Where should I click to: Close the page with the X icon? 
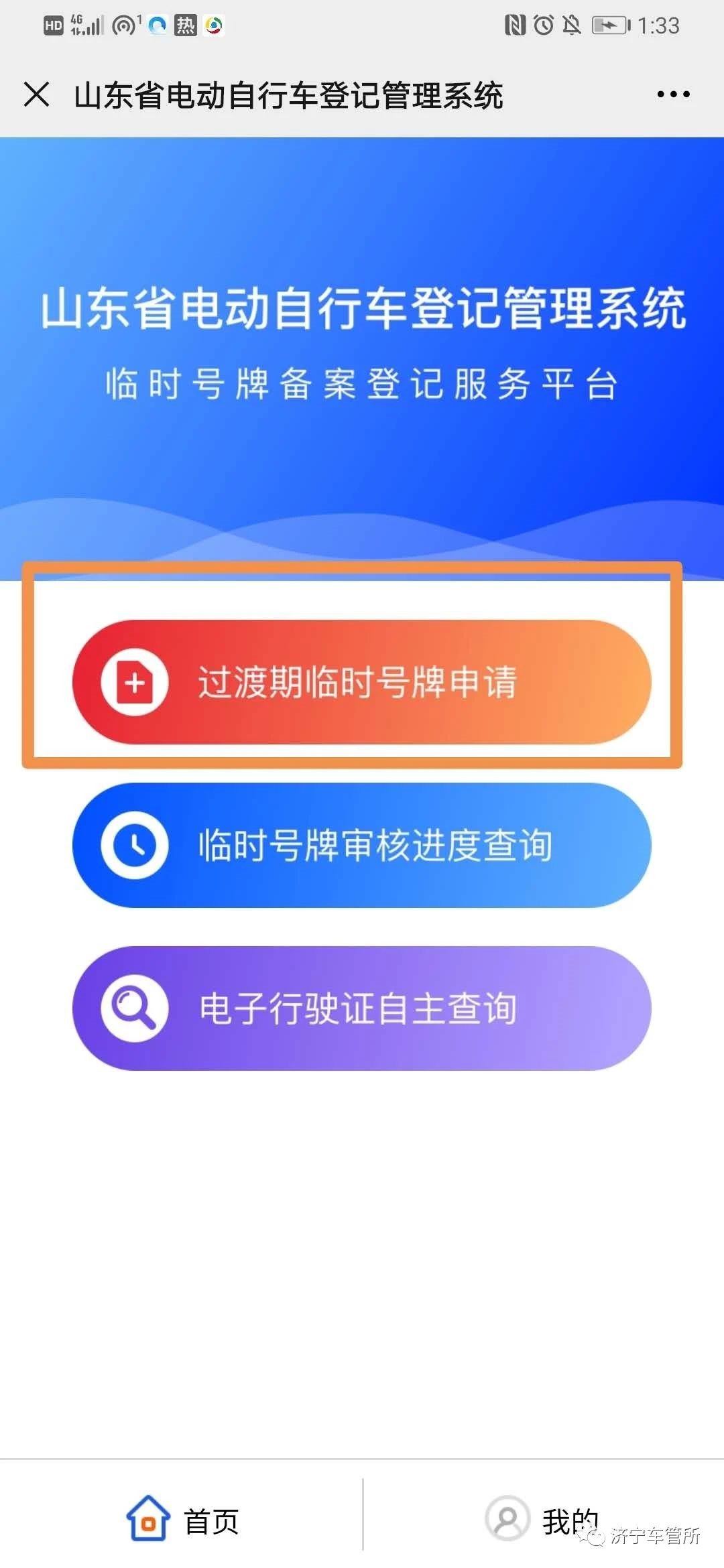36,94
